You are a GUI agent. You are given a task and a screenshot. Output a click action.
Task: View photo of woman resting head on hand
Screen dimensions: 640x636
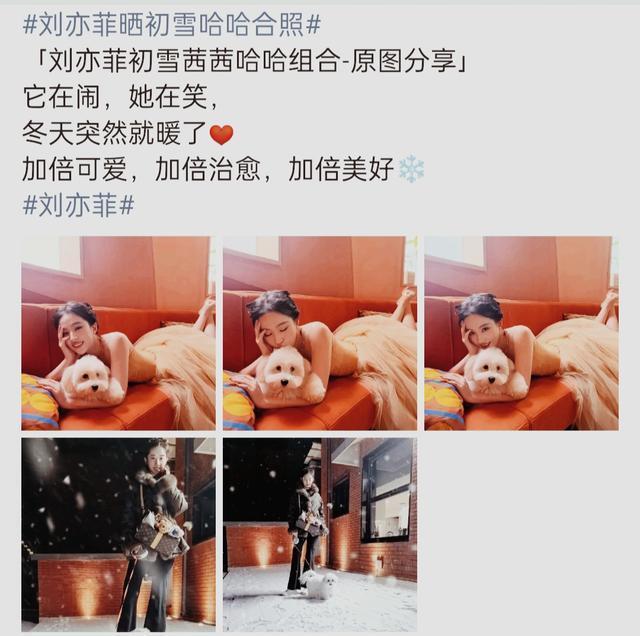[x=118, y=334]
